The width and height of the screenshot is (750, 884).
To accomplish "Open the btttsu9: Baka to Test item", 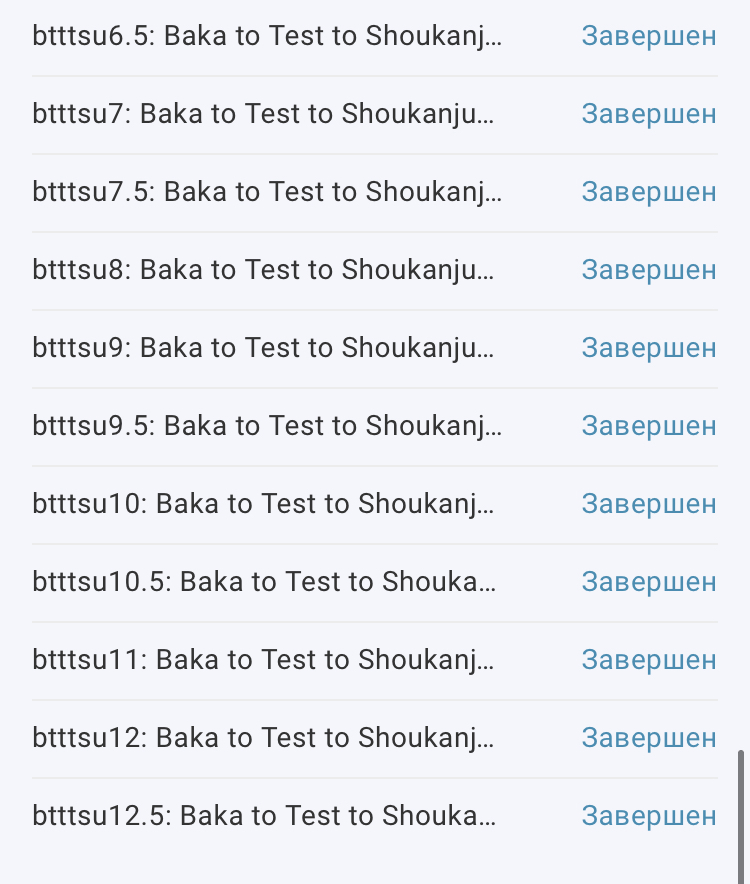I will click(263, 348).
